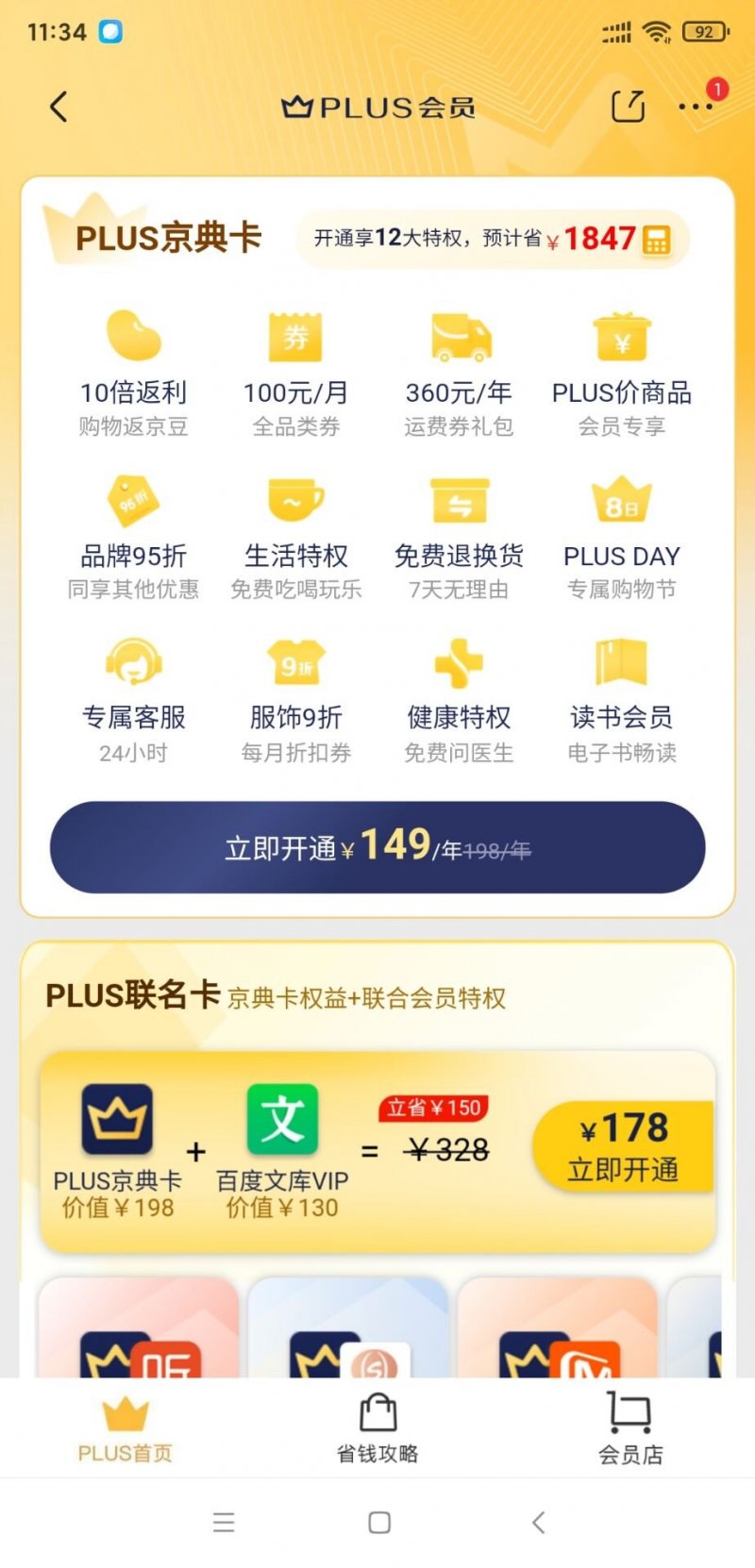This screenshot has width=755, height=1568.
Task: View 360元/年 运费券礼包 benefit
Action: click(459, 375)
